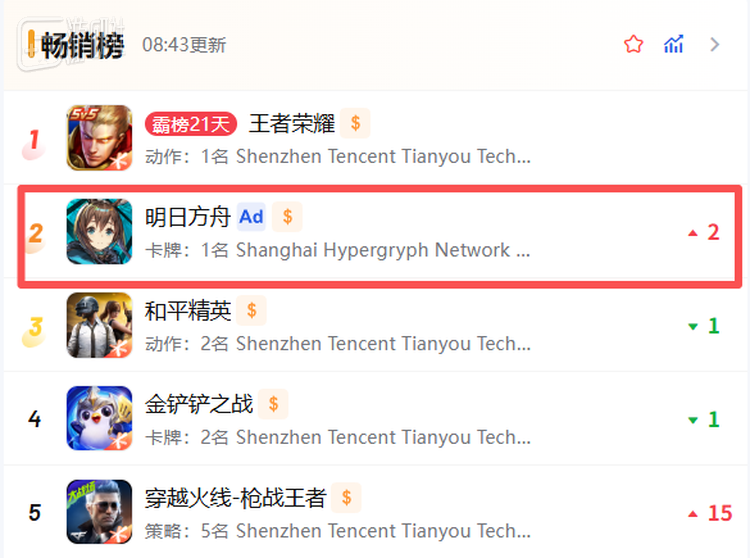Open the 王者荣耀 entry
The image size is (750, 558).
290,124
